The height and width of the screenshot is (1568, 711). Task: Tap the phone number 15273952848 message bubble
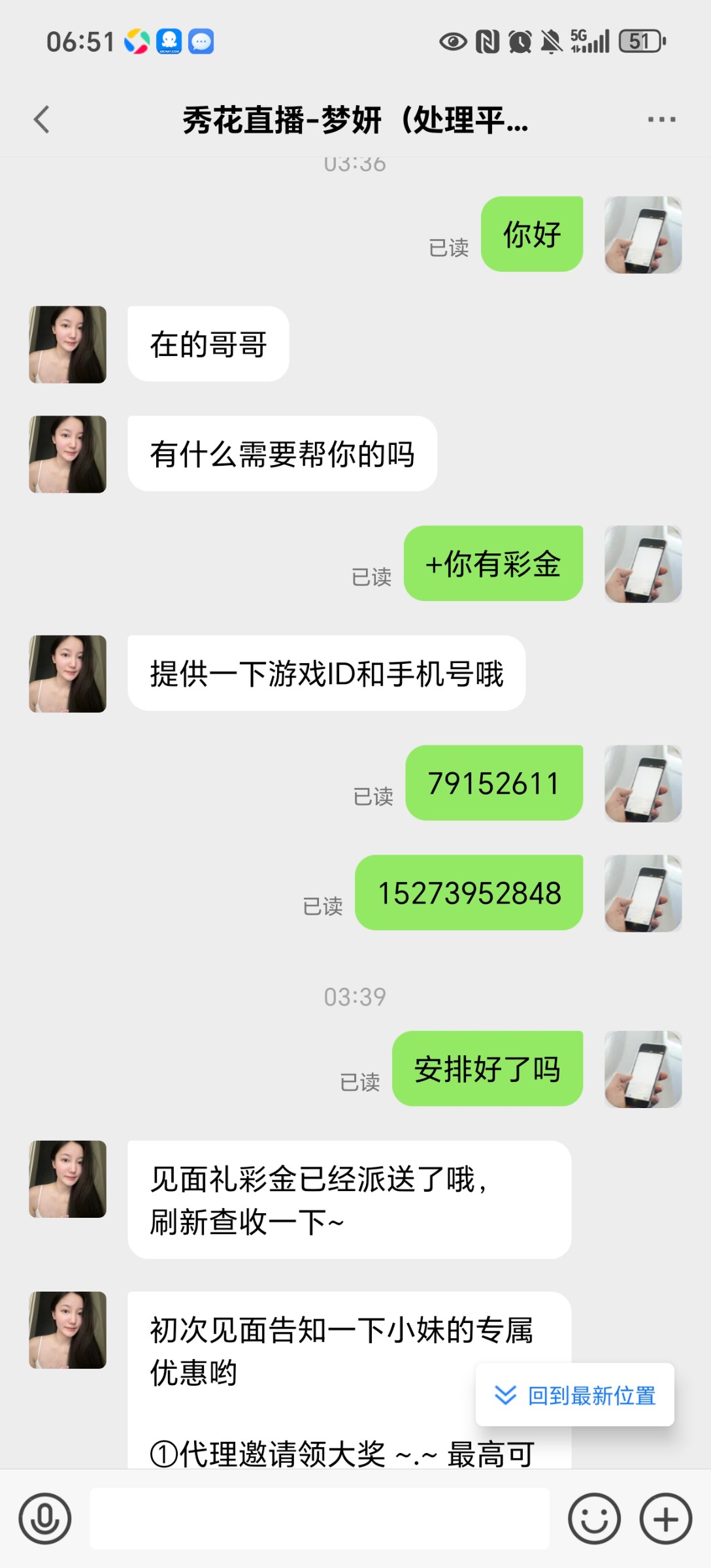click(x=468, y=894)
